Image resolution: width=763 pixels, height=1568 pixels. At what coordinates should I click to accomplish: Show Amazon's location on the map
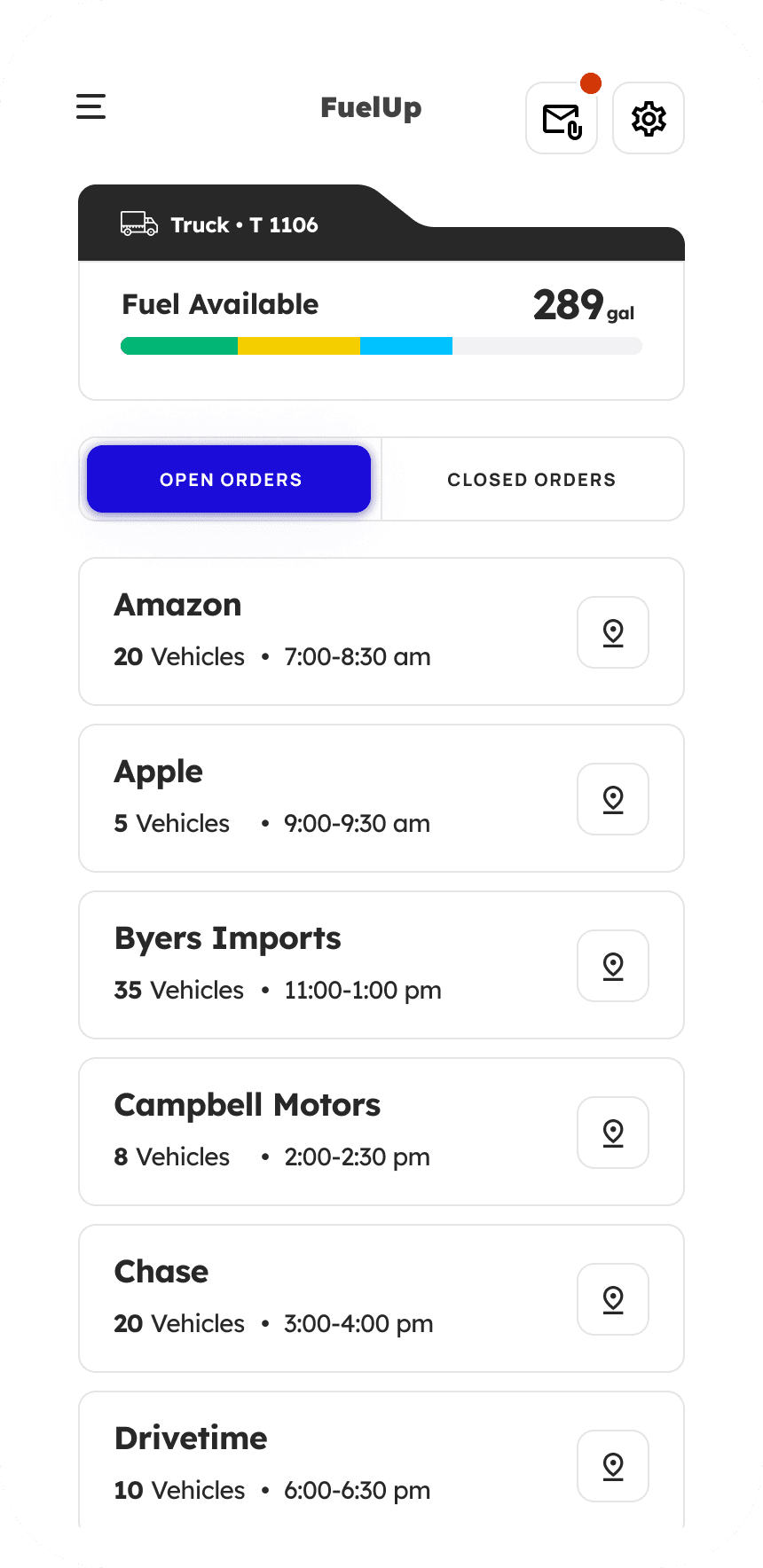(x=613, y=632)
